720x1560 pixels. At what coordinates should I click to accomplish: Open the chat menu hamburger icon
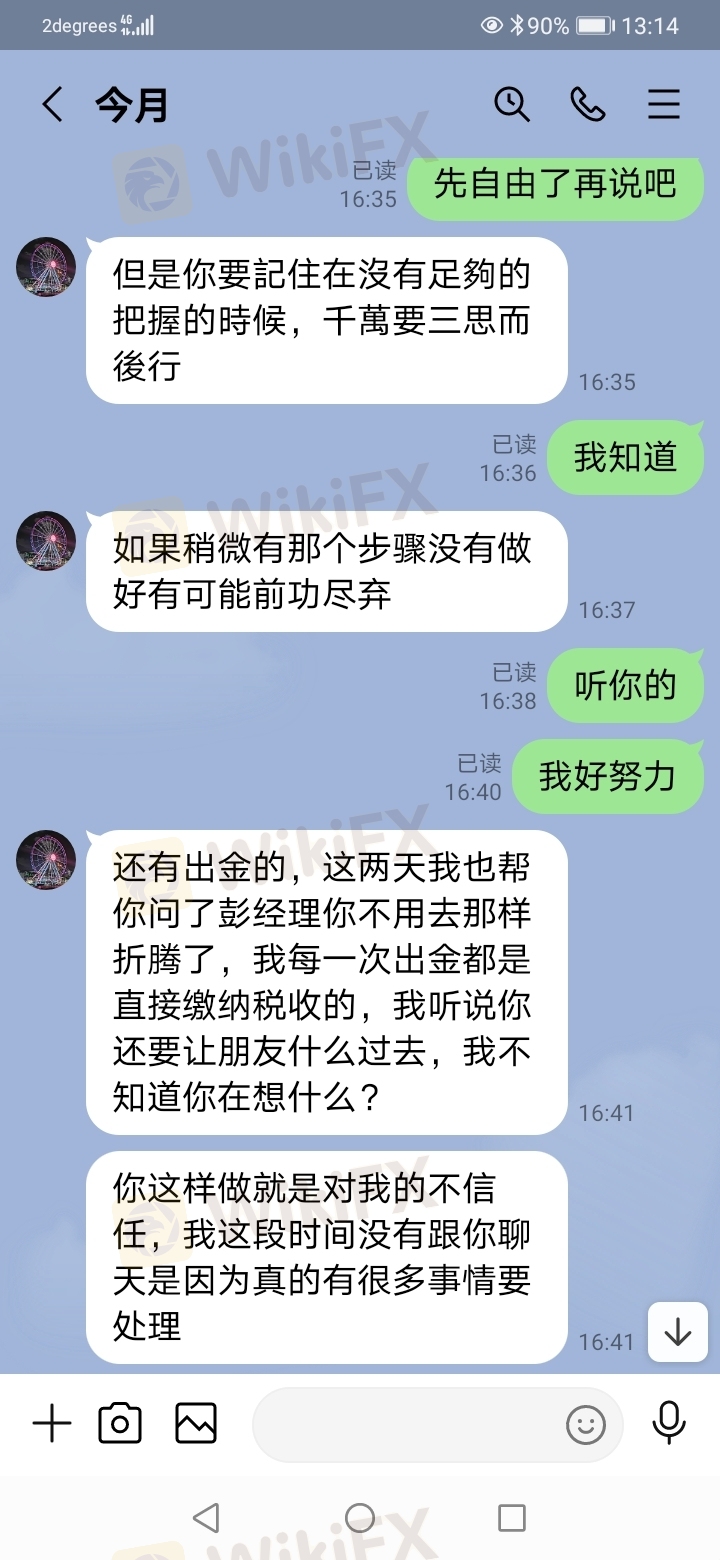pyautogui.click(x=664, y=104)
